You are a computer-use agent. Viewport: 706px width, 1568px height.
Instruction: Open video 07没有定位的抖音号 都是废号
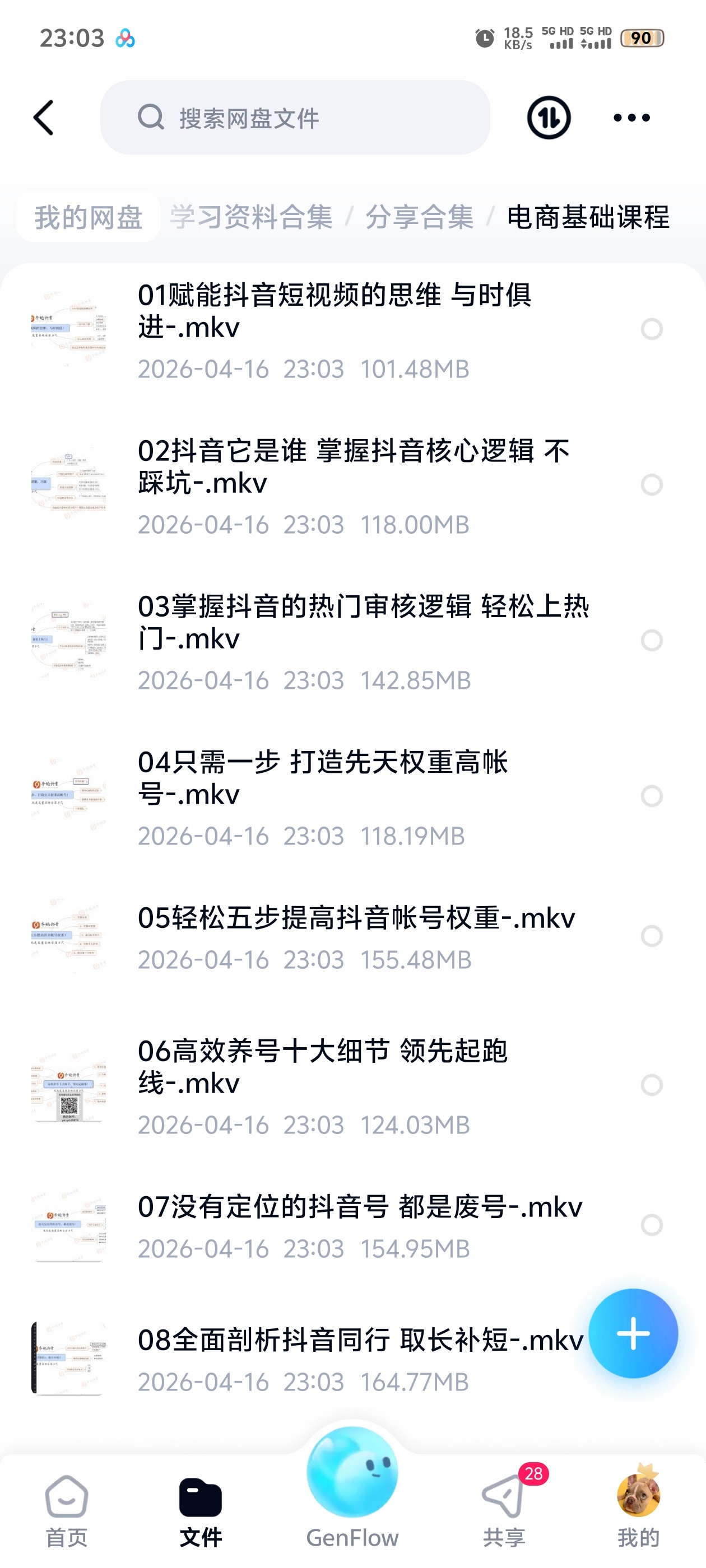[358, 1207]
